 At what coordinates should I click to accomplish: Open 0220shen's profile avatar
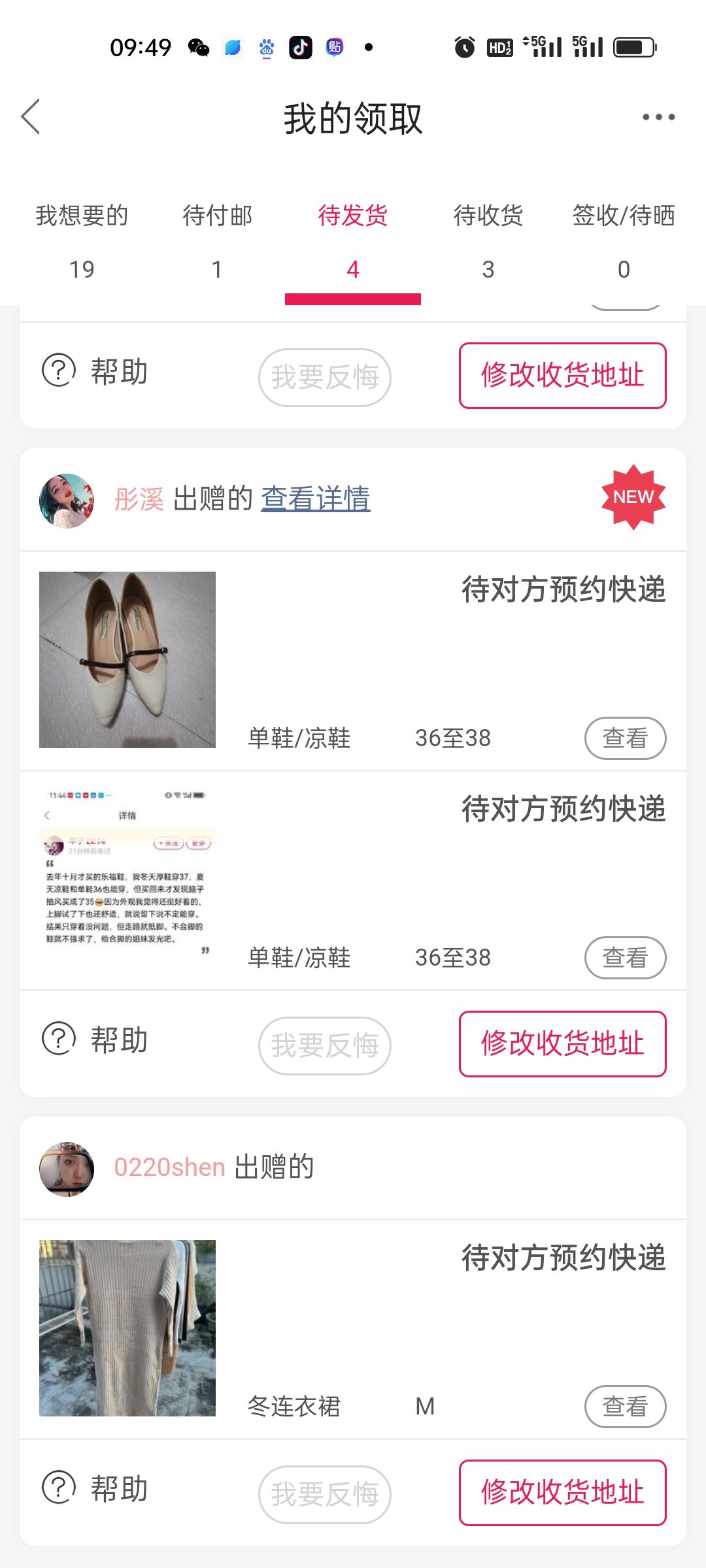67,1169
